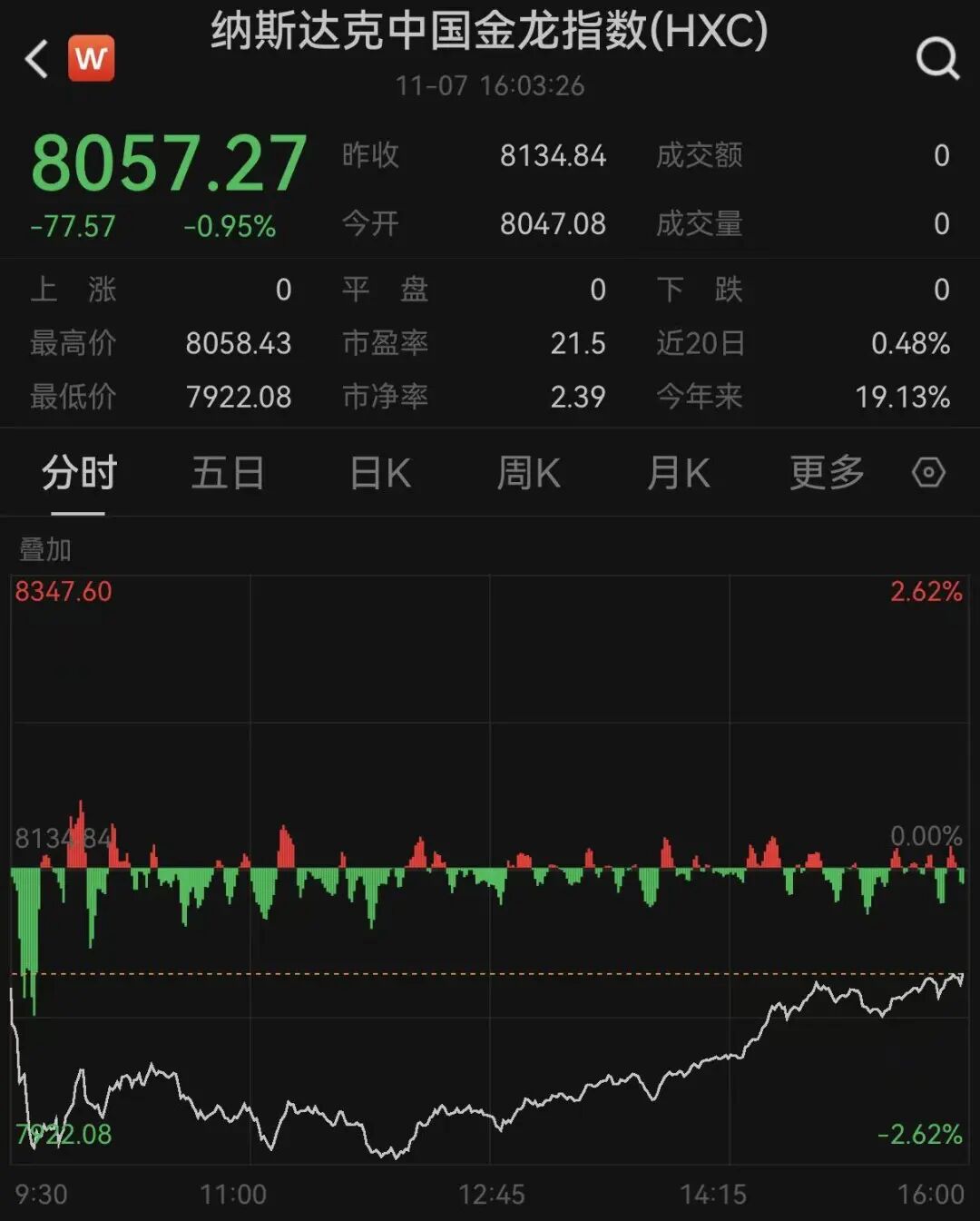The image size is (980, 1221).
Task: Go back using the arrow icon
Action: (37, 60)
